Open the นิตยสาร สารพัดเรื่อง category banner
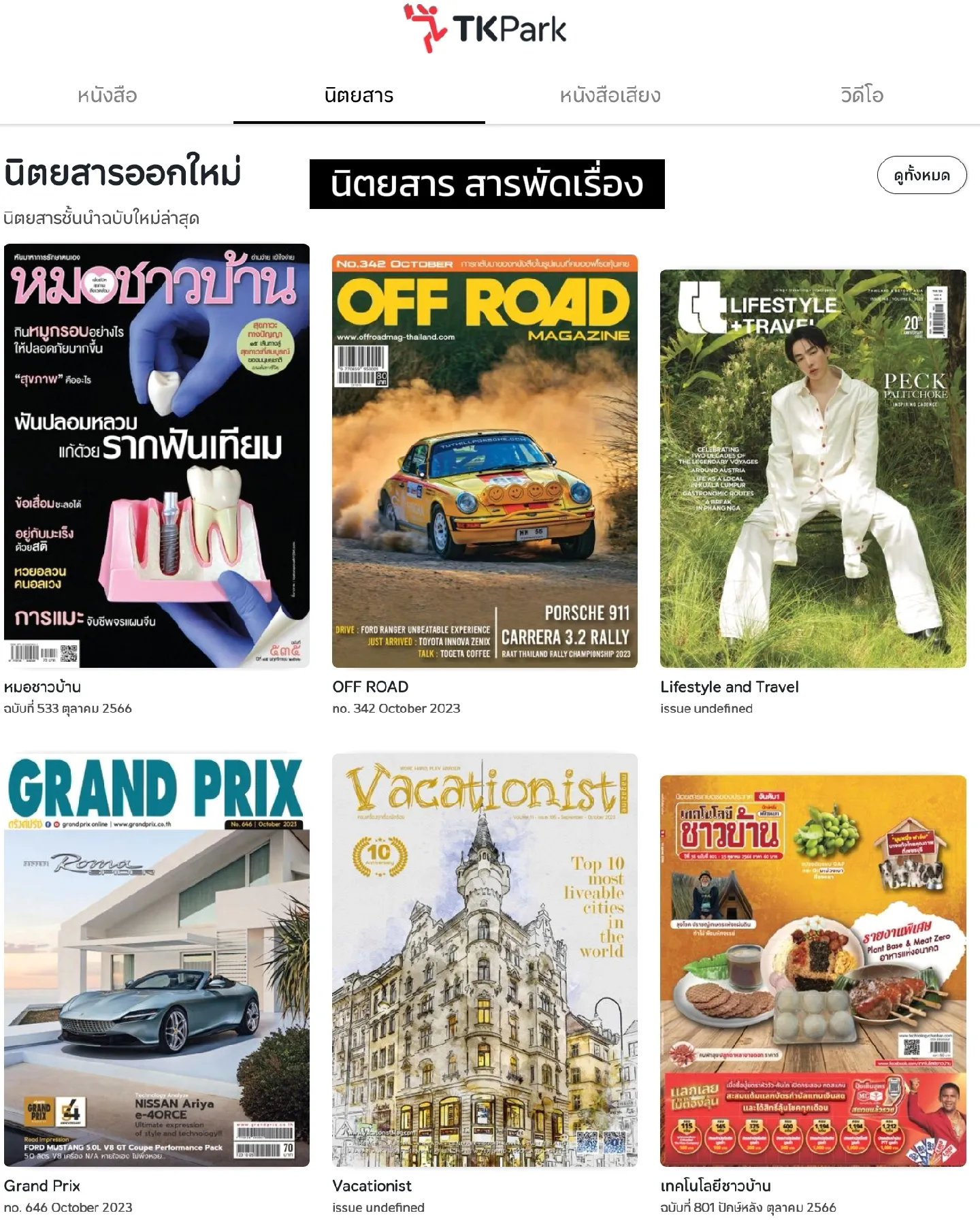Viewport: 980px width, 1224px height. click(487, 182)
